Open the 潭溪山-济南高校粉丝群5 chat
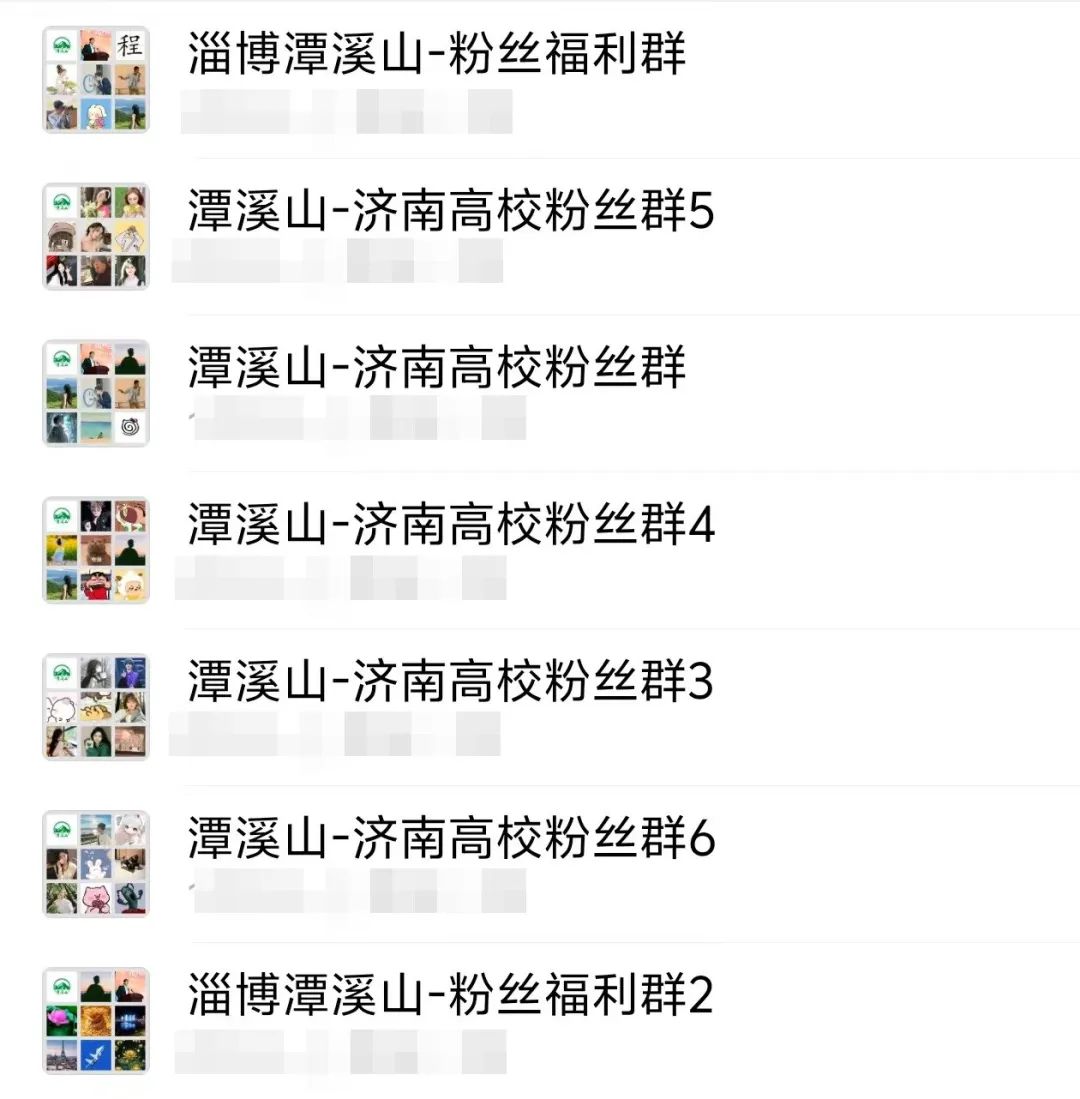 click(x=450, y=212)
